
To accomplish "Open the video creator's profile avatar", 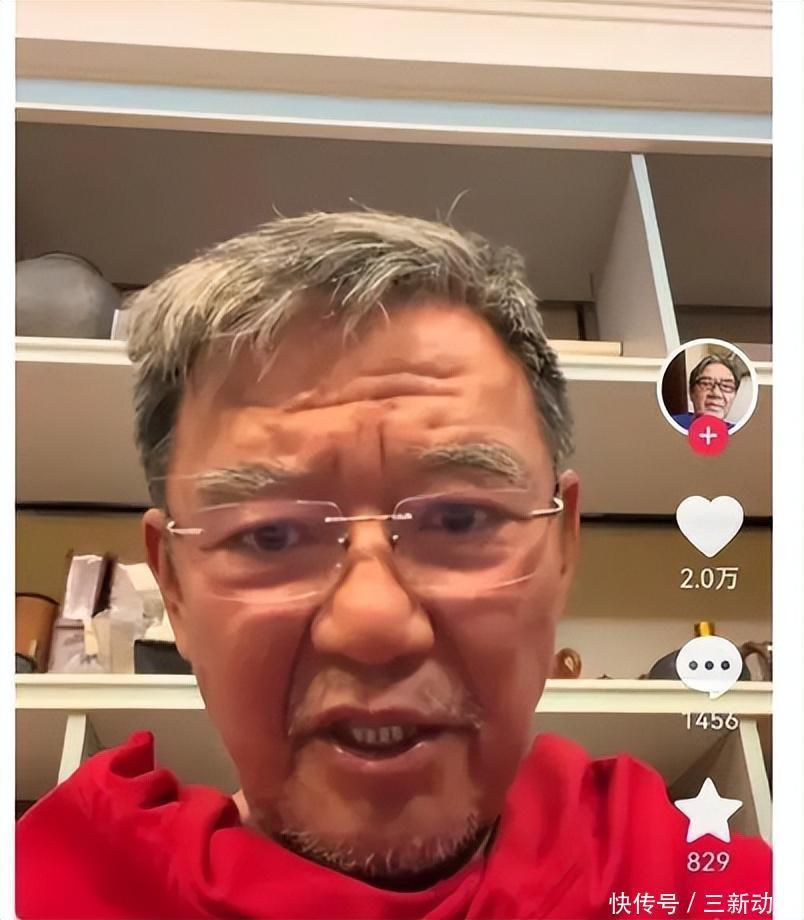I will (x=707, y=385).
